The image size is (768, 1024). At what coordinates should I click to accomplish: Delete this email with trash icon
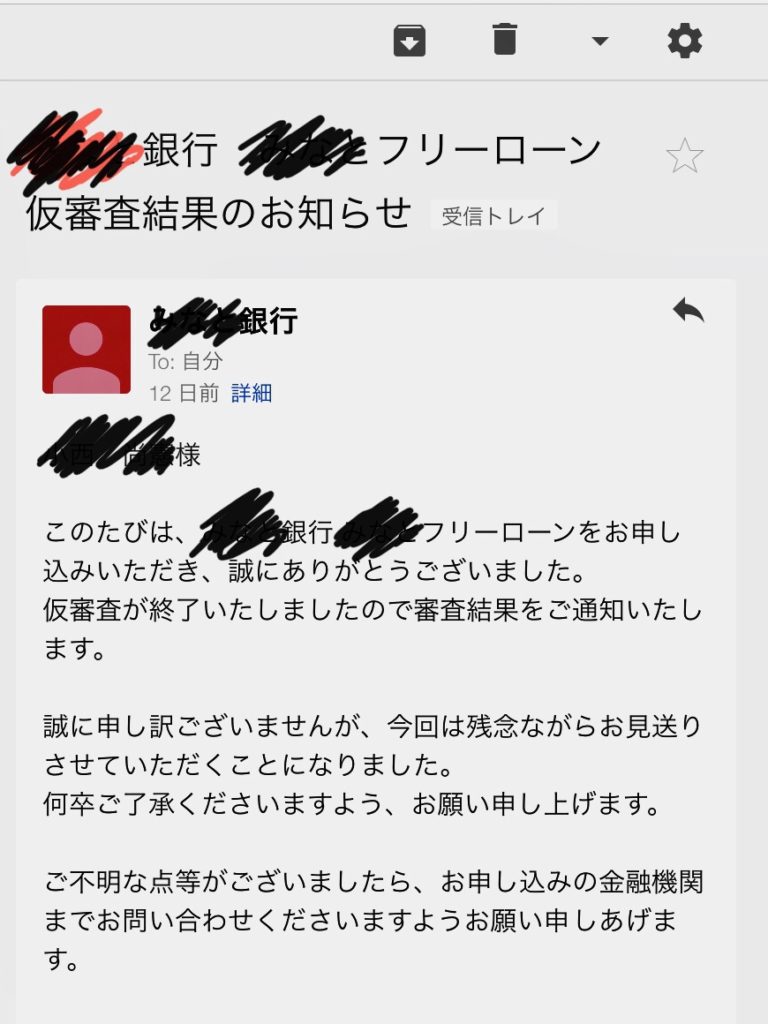coord(505,41)
